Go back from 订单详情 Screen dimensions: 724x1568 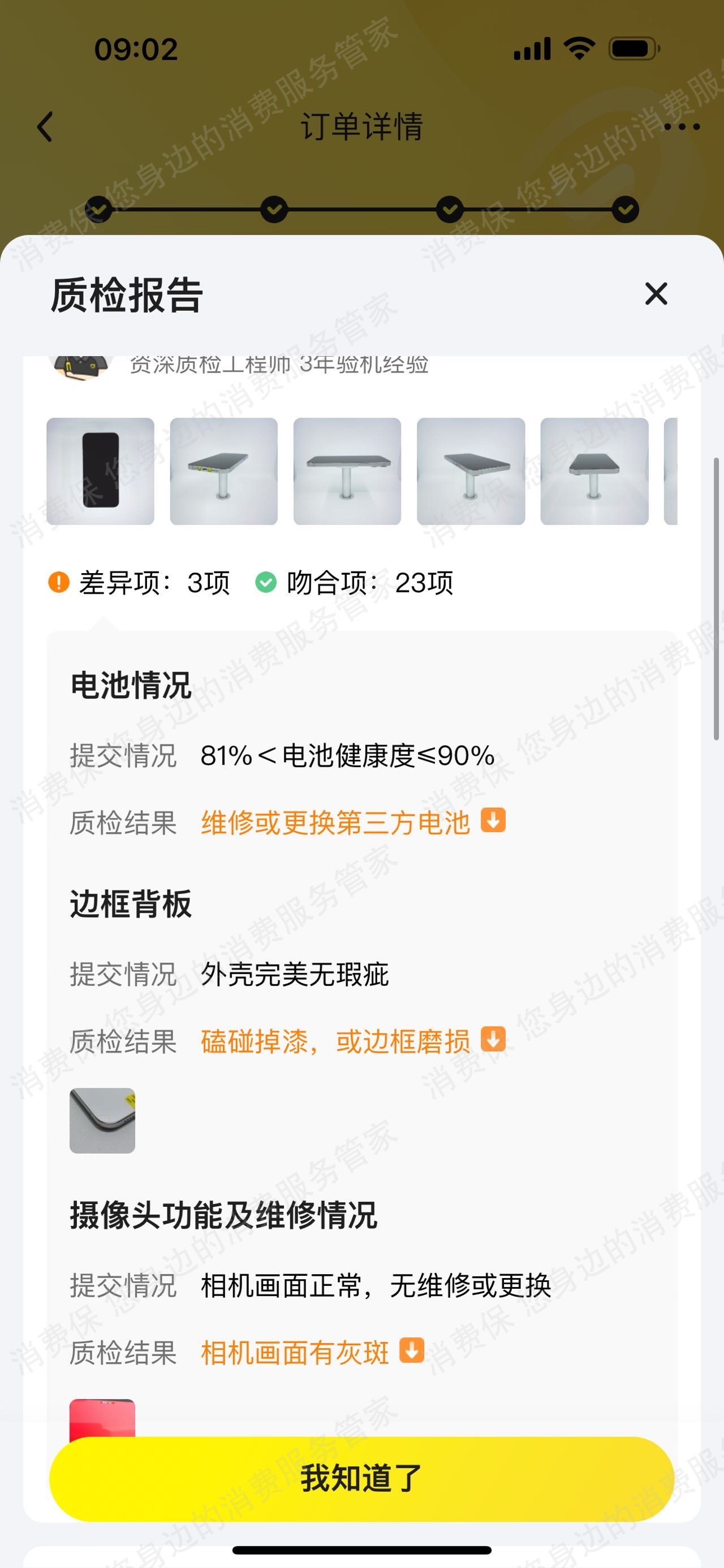45,127
